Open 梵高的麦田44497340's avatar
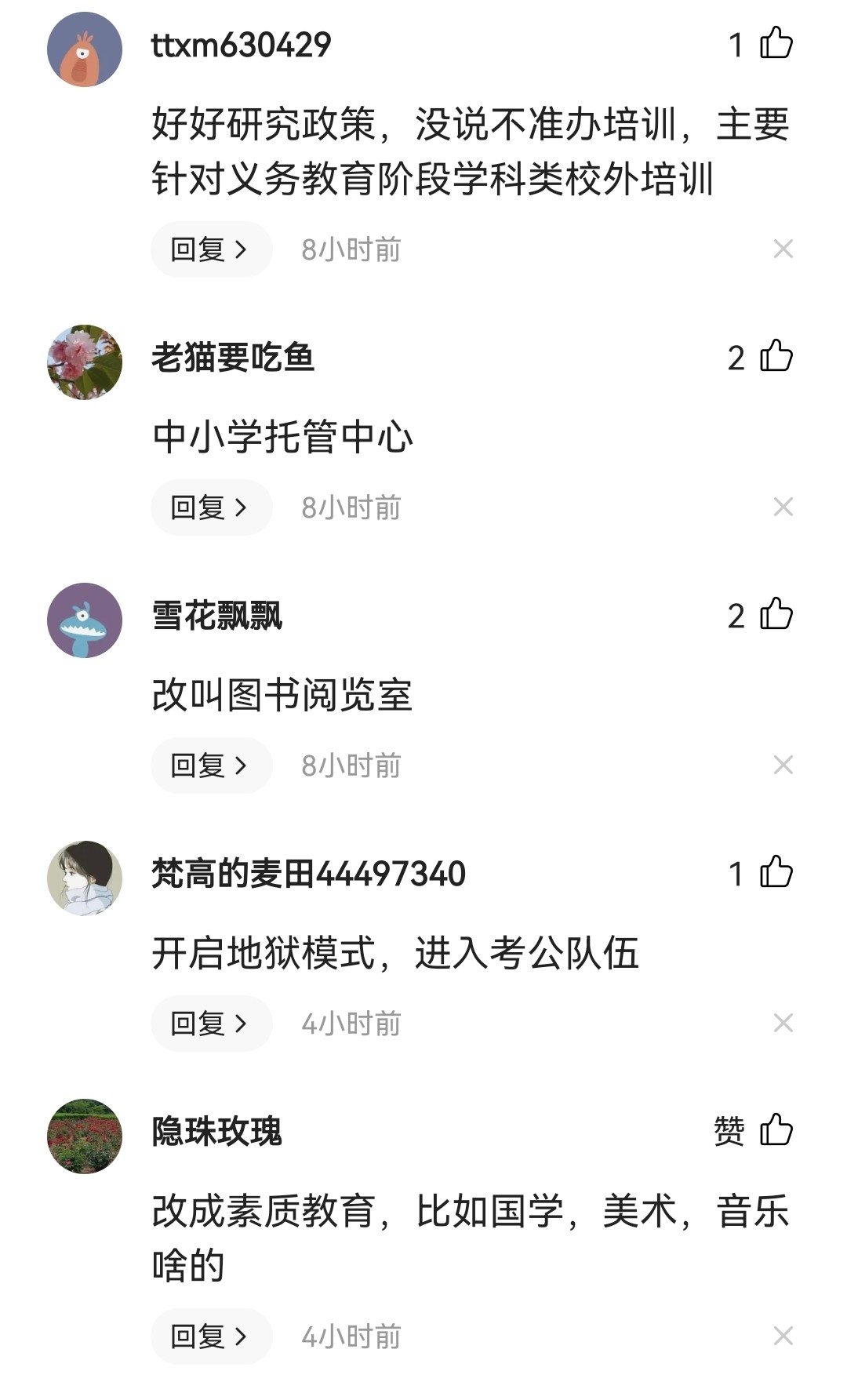847x1400 pixels. point(85,878)
